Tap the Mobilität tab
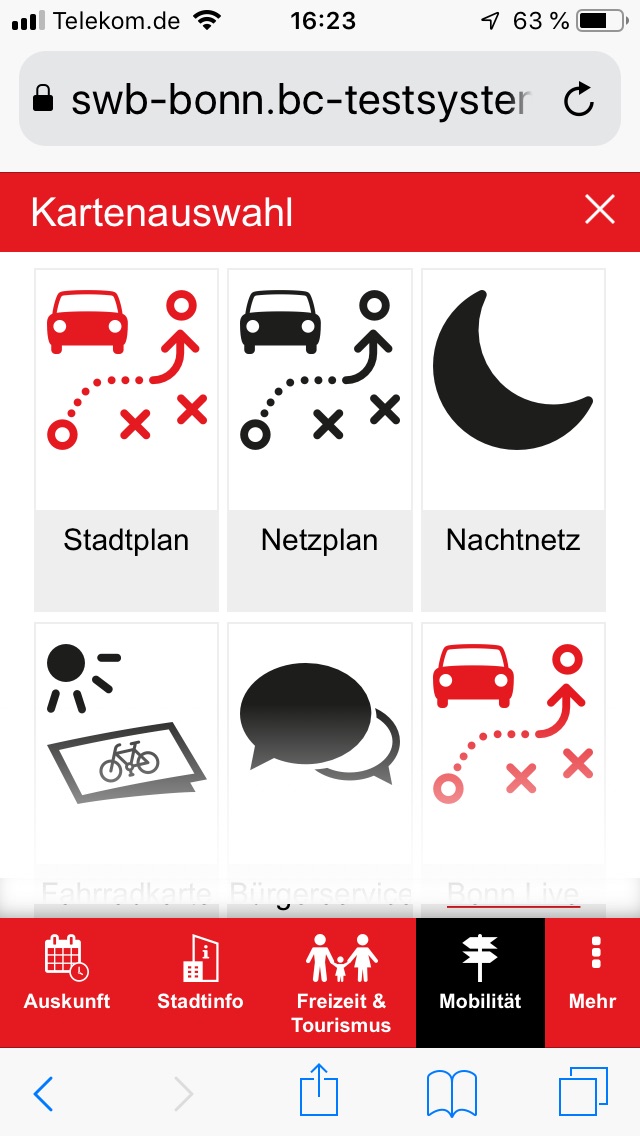640x1136 pixels. [x=480, y=982]
